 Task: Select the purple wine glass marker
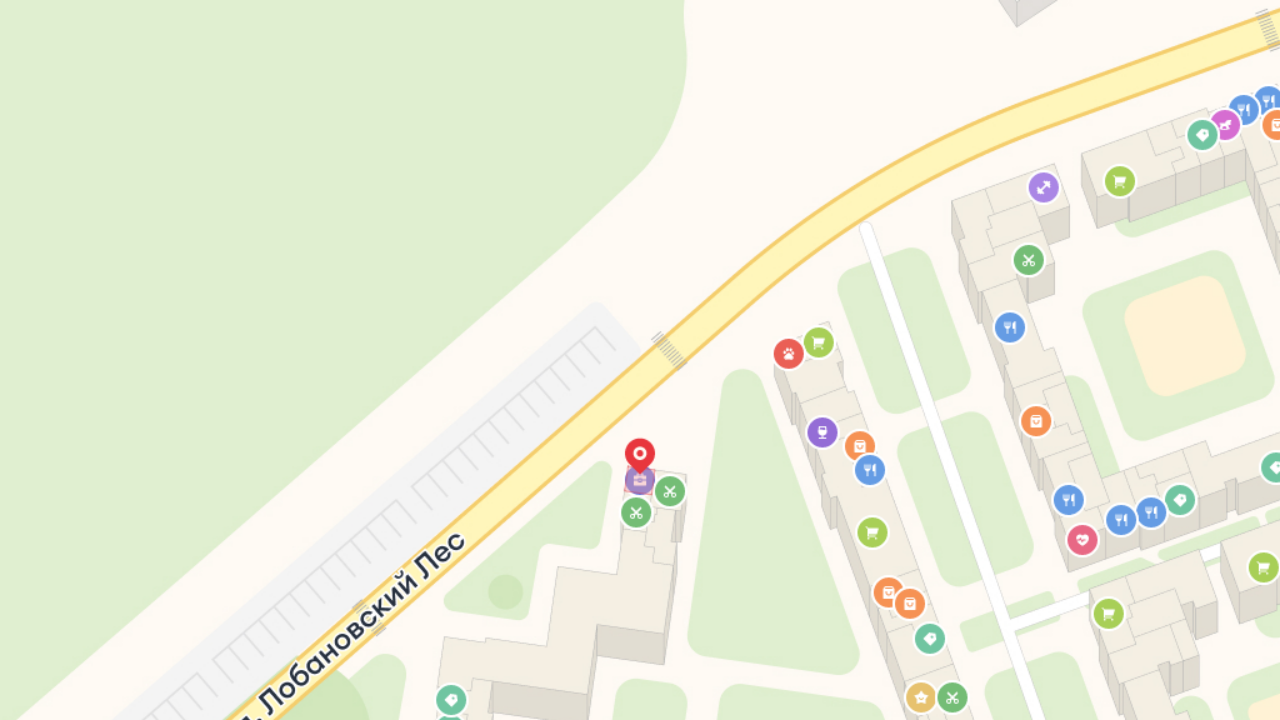pyautogui.click(x=822, y=432)
